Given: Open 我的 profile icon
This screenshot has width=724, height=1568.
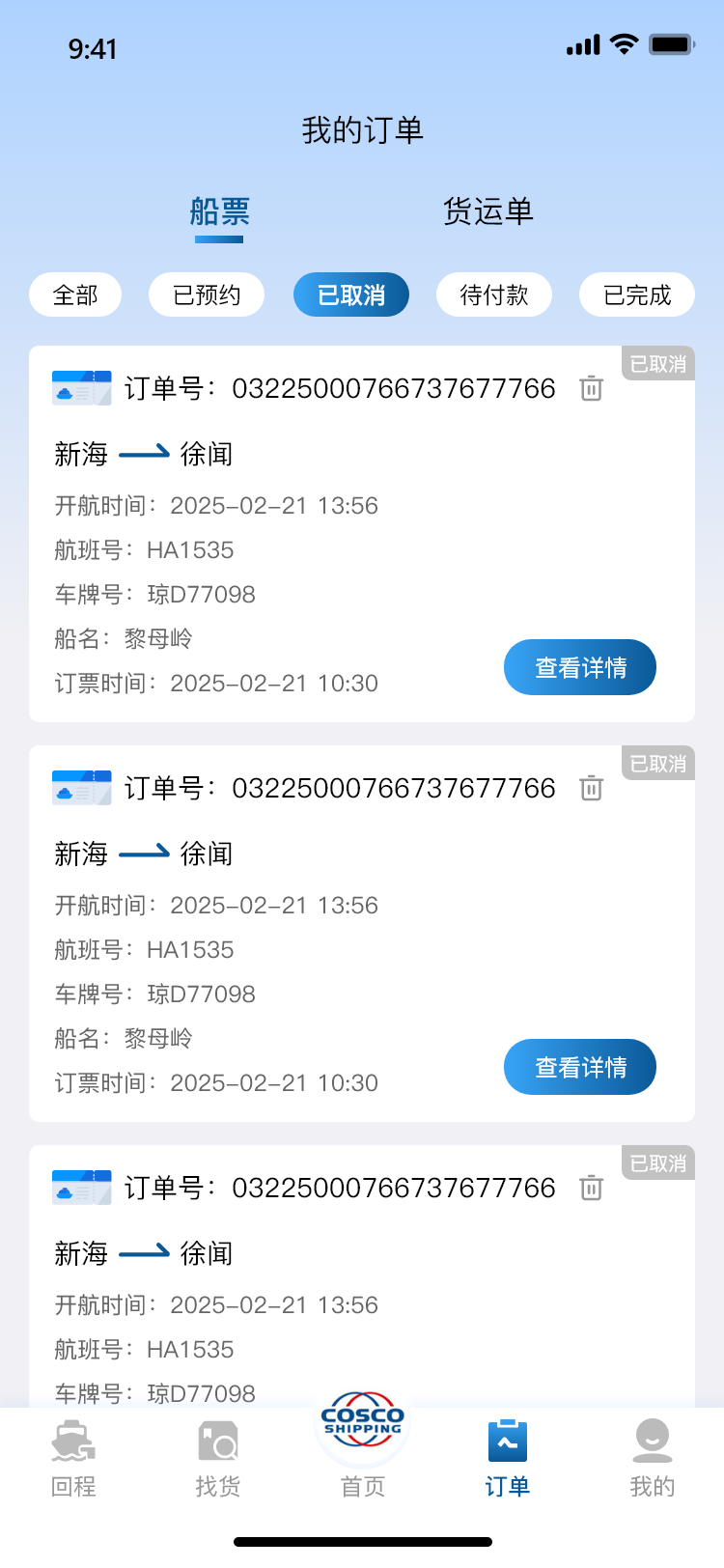Looking at the screenshot, I should tap(651, 1438).
